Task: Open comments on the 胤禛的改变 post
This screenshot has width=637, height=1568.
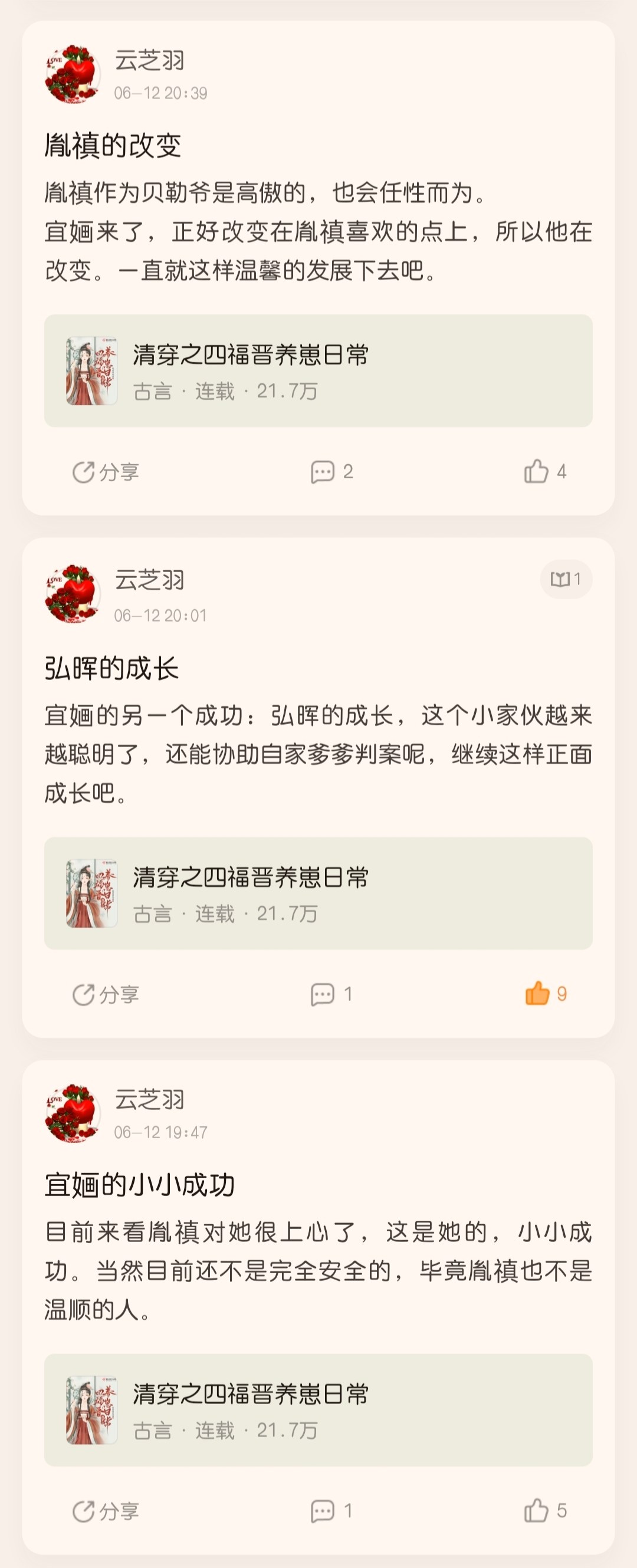Action: click(x=331, y=472)
